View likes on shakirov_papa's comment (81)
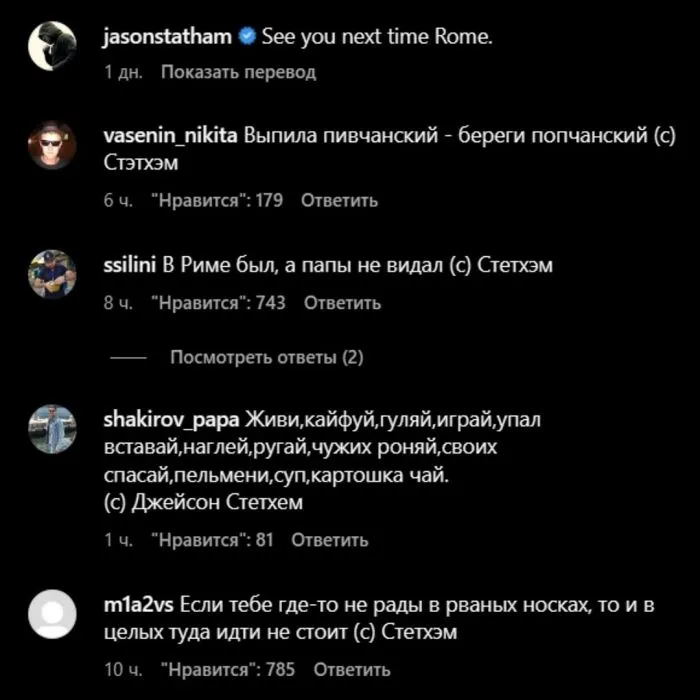Screen dimensions: 700x700 [x=212, y=540]
